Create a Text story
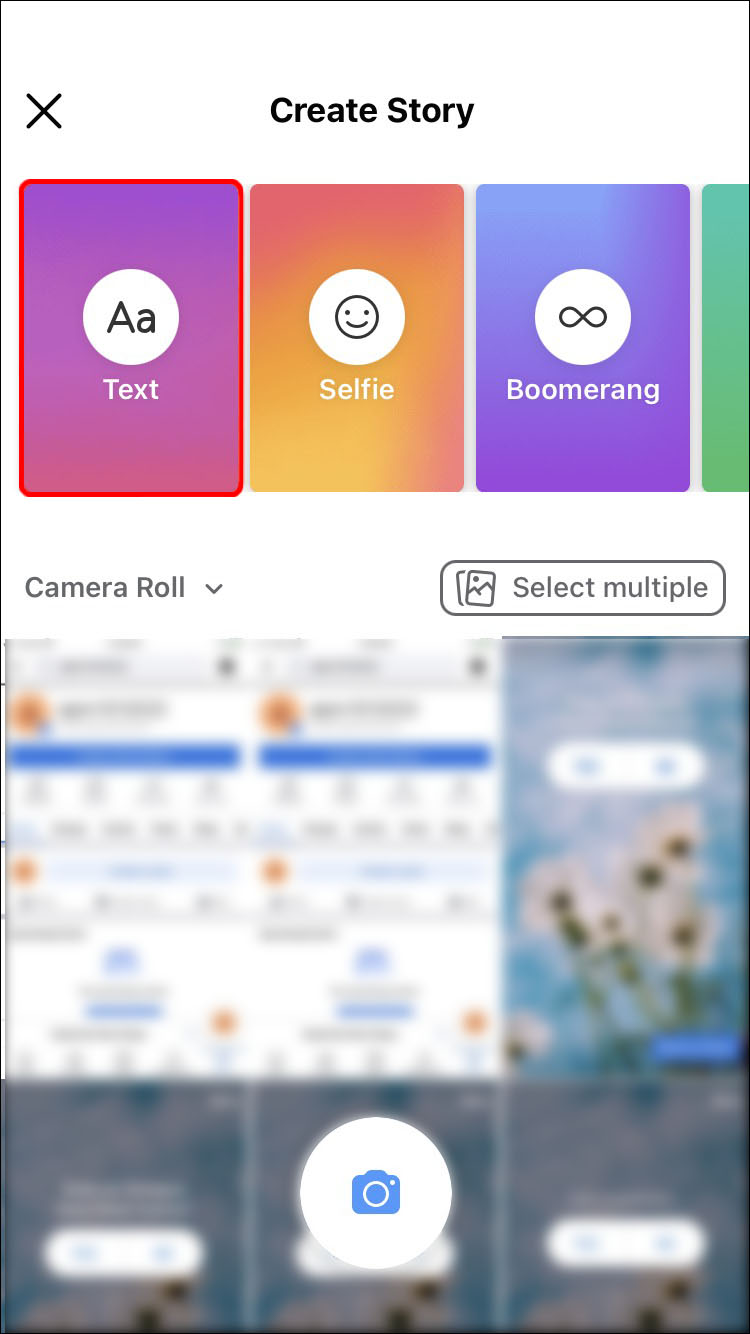 click(131, 337)
